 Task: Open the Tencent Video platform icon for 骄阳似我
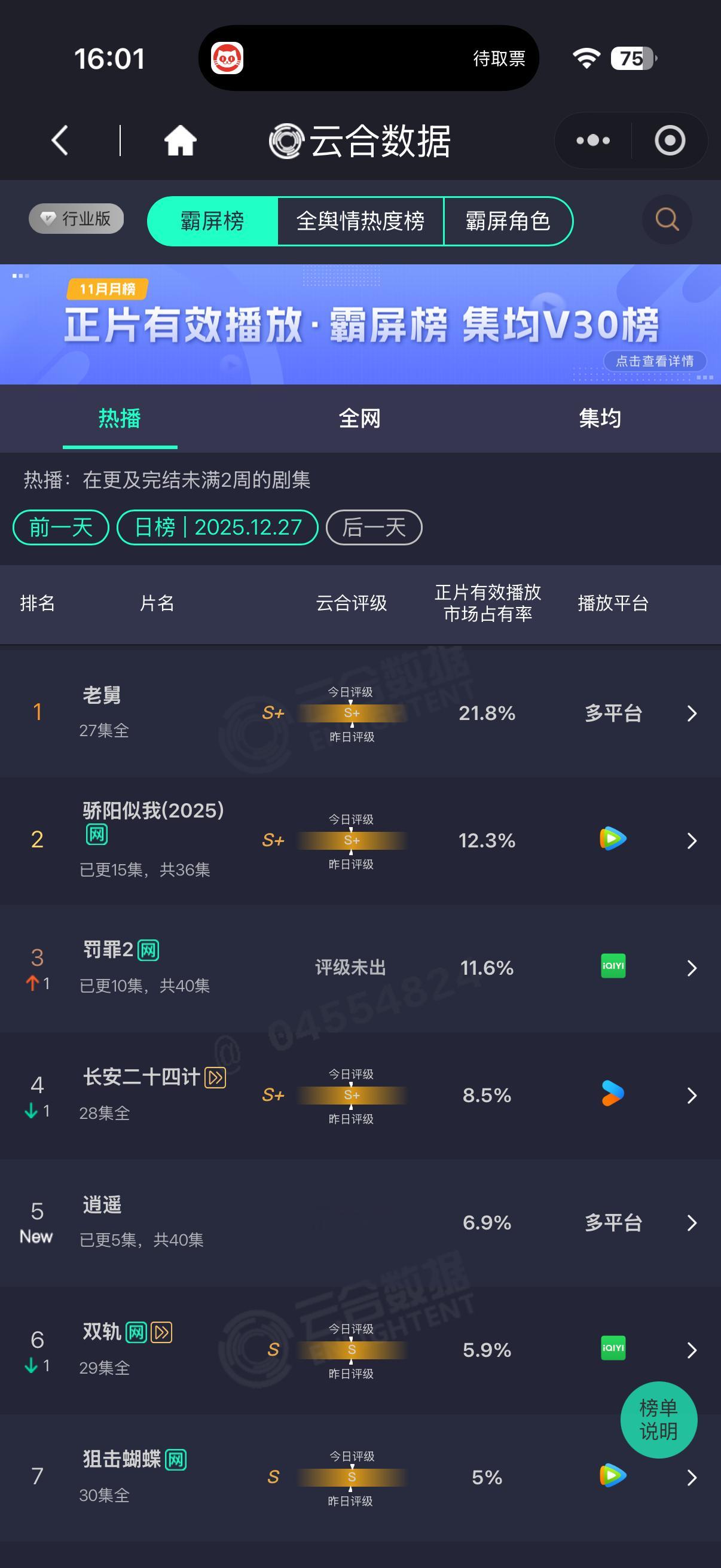(612, 840)
